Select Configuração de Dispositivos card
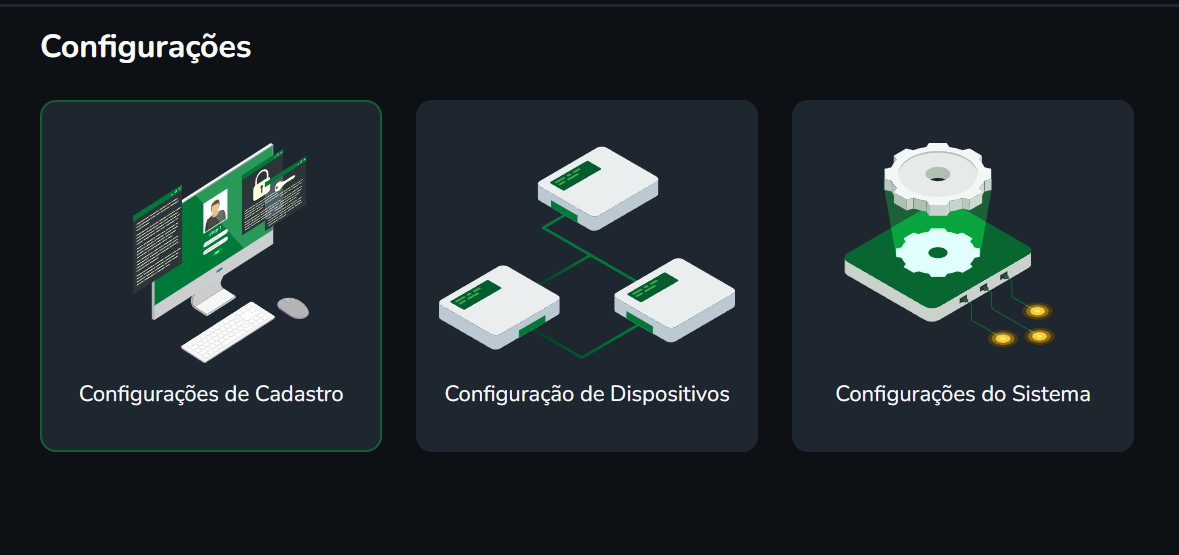Image resolution: width=1179 pixels, height=555 pixels. 587,276
